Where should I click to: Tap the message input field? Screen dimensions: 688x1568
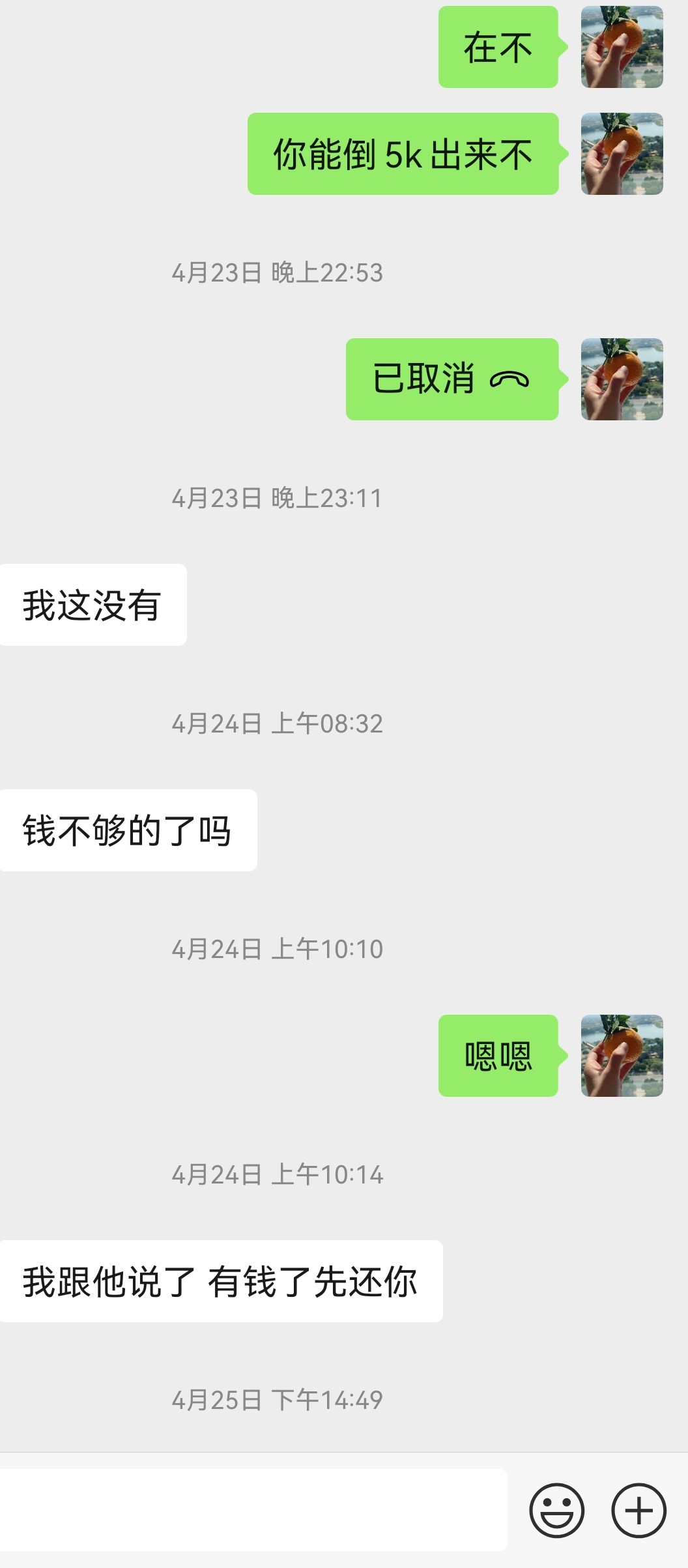253,1510
